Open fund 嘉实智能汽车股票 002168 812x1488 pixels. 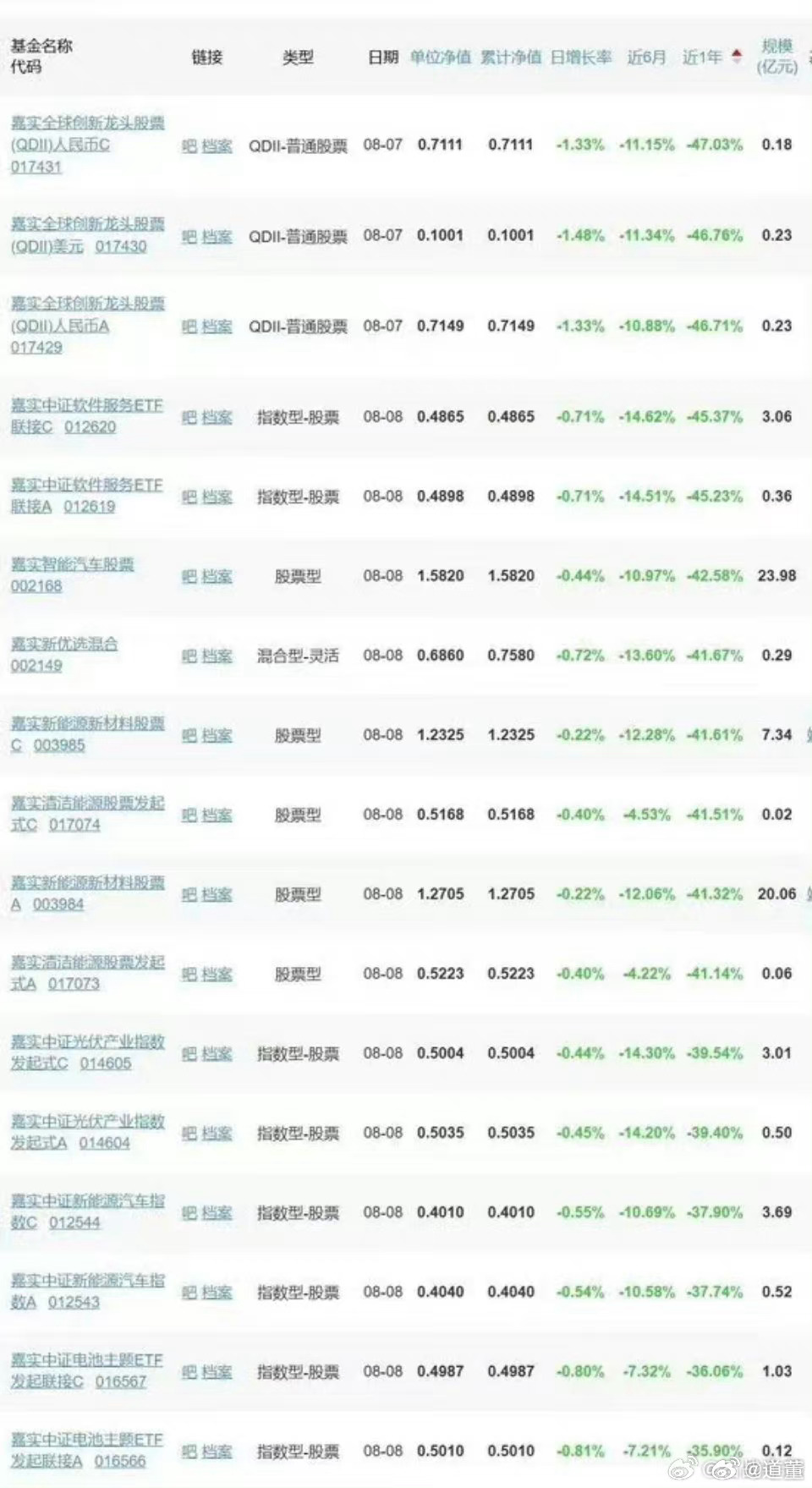72,575
